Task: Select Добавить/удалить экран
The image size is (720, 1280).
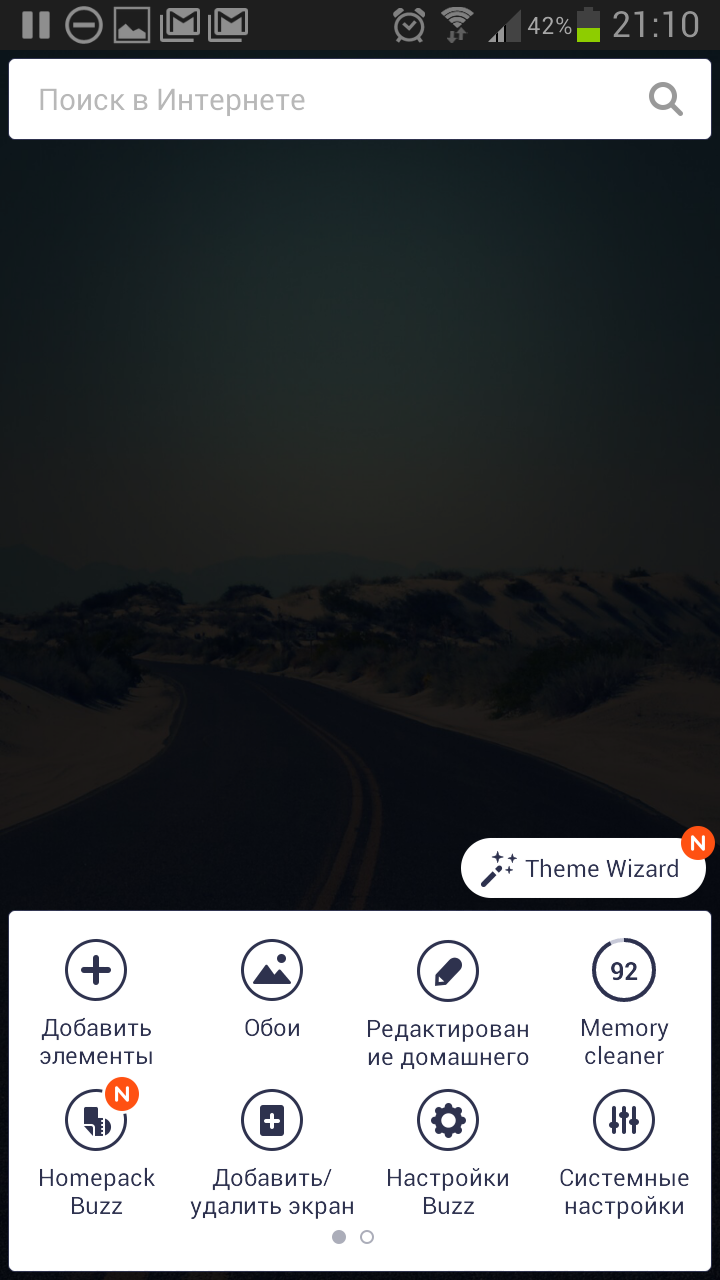Action: click(272, 1152)
